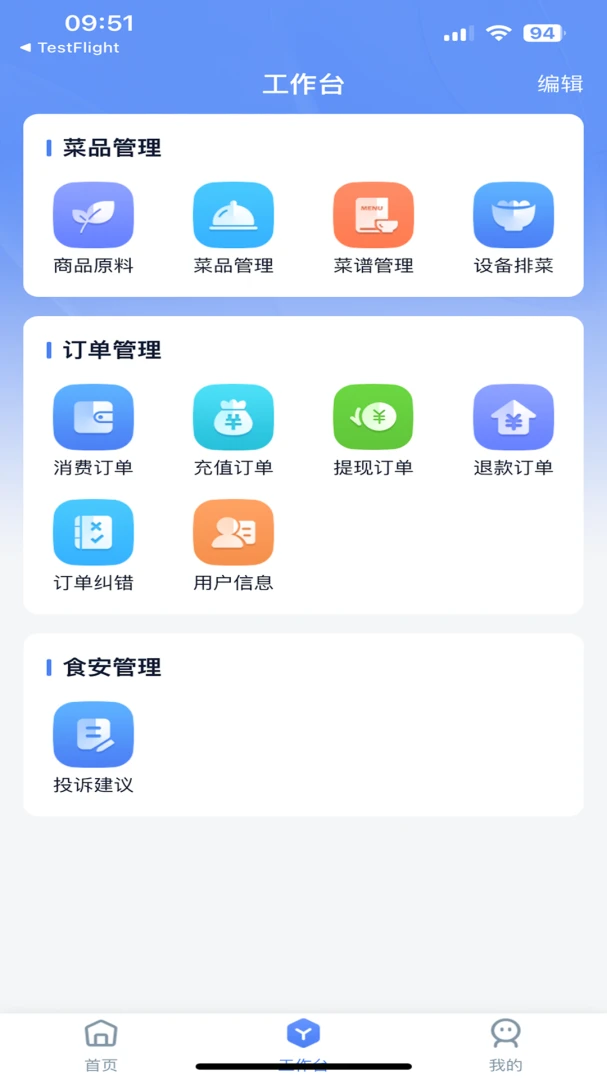Tap 编辑 to edit the workbench
Viewport: 607px width, 1080px height.
pyautogui.click(x=560, y=84)
